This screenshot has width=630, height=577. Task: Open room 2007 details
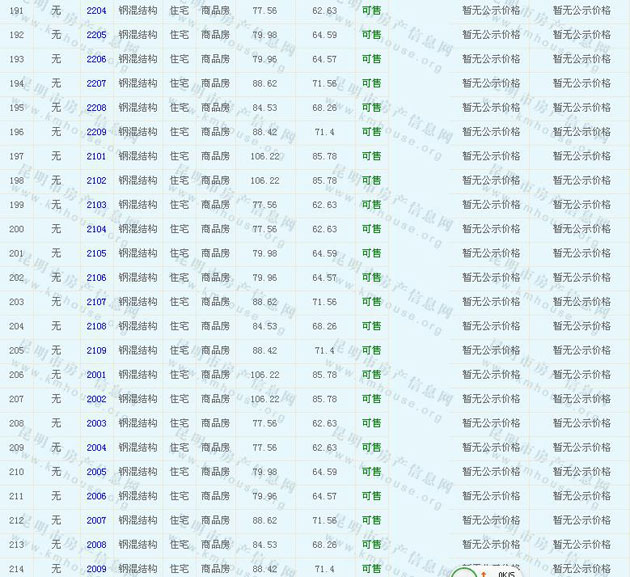click(x=96, y=521)
